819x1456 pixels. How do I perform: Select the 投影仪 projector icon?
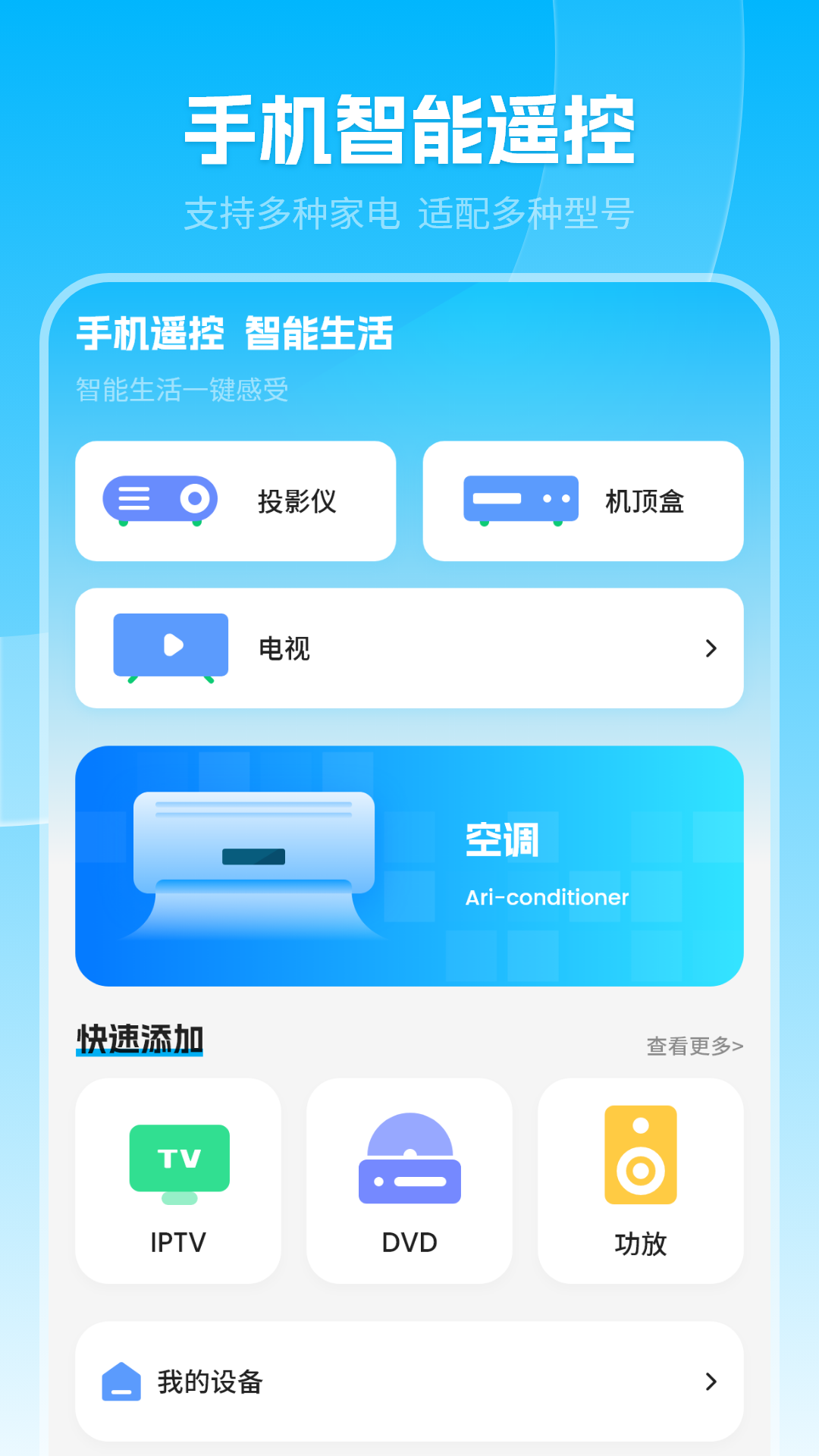tap(160, 498)
